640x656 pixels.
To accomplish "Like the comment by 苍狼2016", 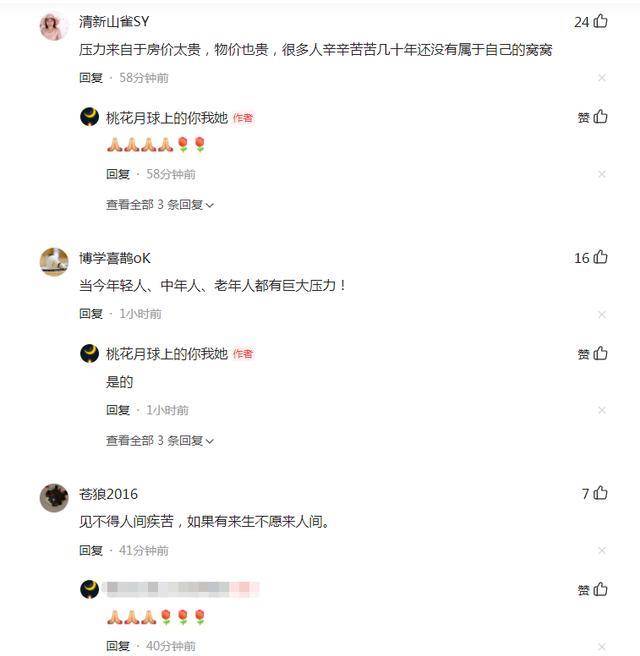I will 599,494.
